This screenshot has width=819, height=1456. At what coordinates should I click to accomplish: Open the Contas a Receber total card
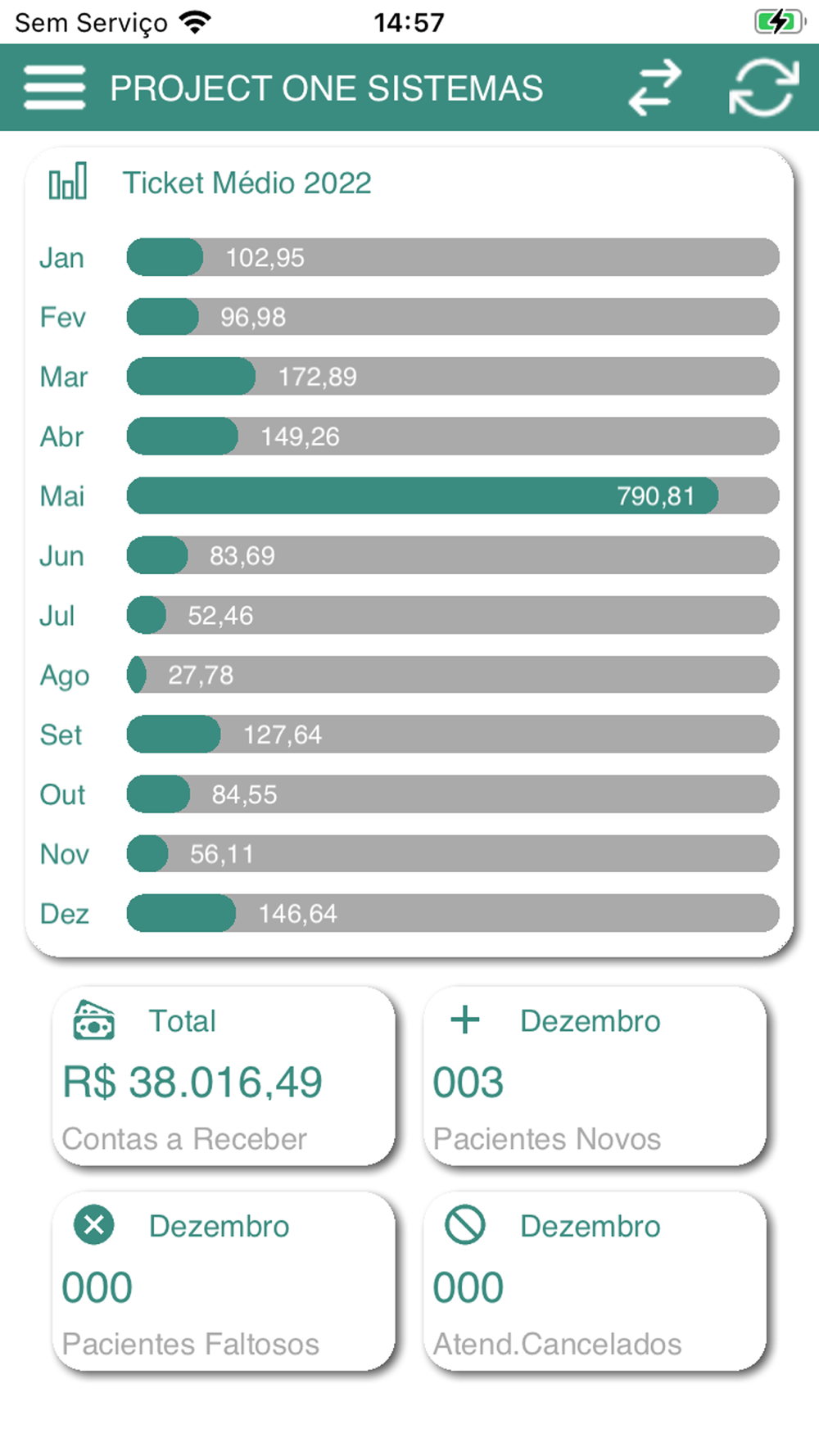(x=224, y=1076)
